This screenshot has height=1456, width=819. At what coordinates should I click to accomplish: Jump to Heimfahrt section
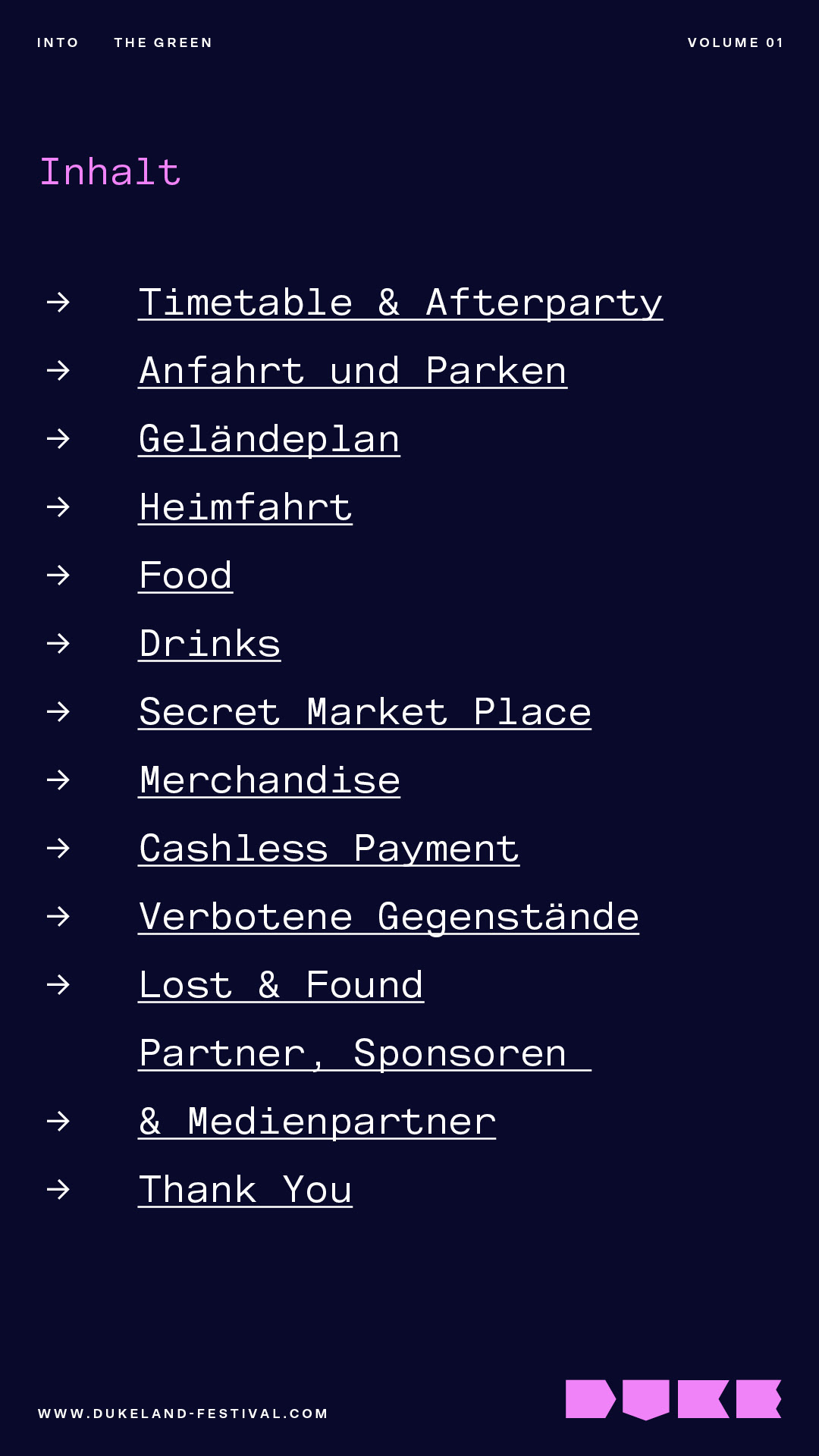pos(246,508)
